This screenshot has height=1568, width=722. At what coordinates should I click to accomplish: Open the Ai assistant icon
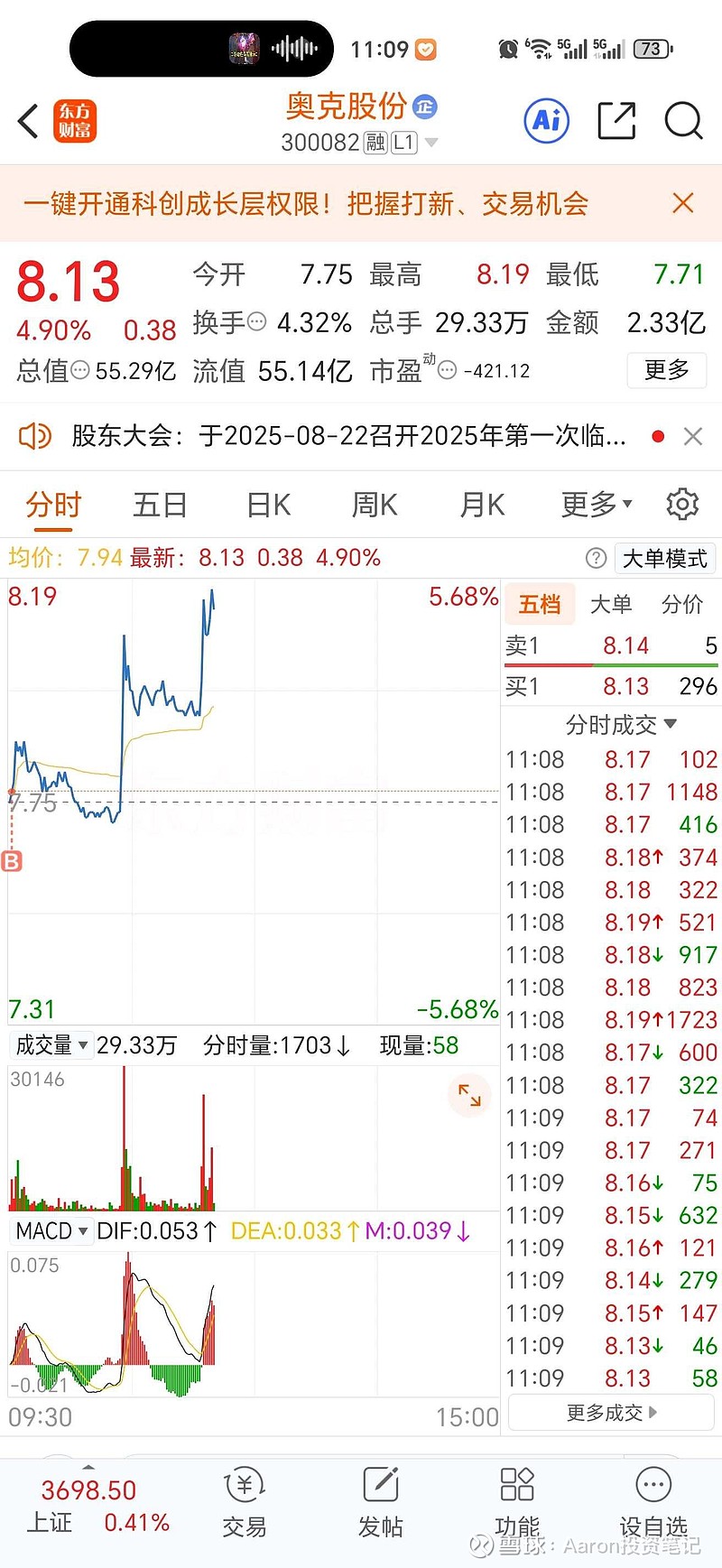pyautogui.click(x=547, y=120)
